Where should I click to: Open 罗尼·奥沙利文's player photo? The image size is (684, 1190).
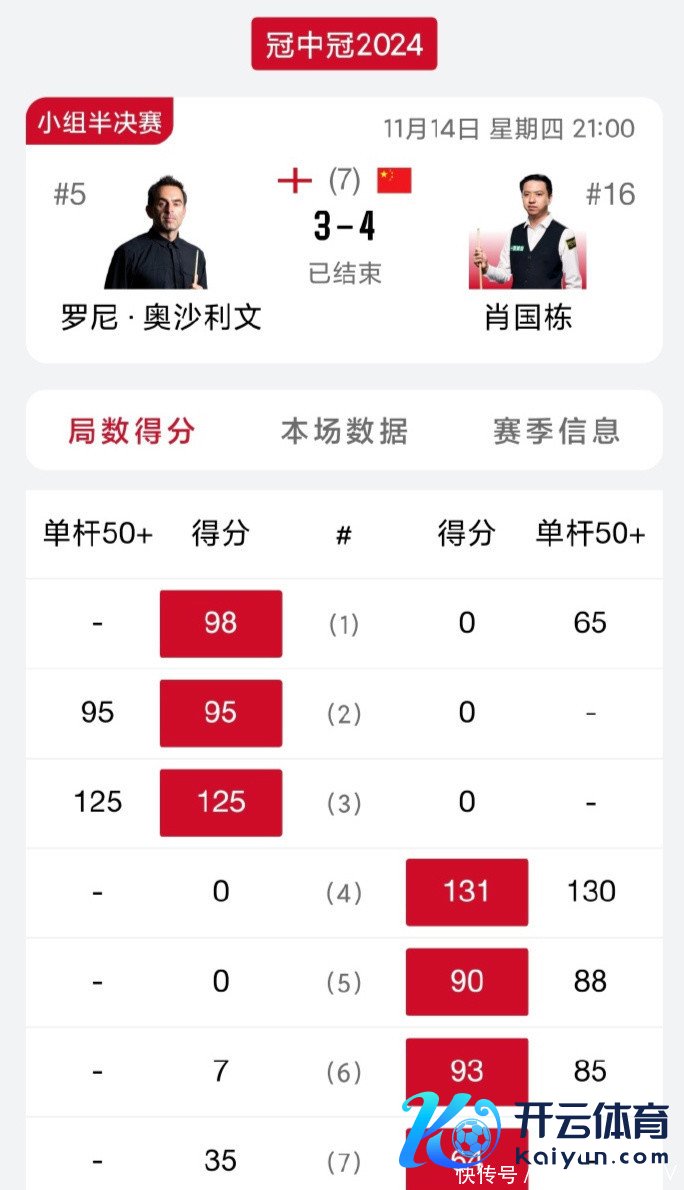[x=158, y=233]
